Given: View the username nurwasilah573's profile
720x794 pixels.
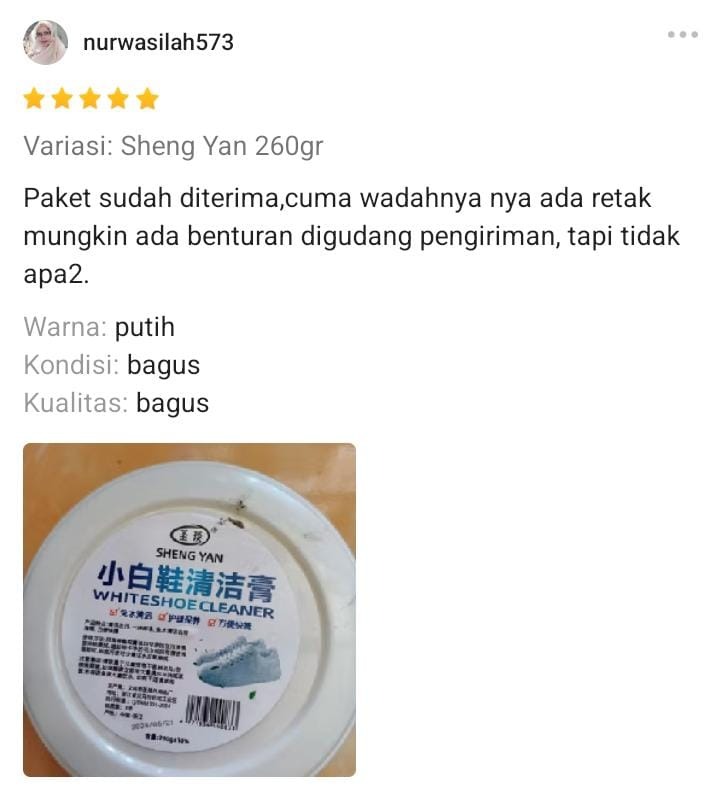Looking at the screenshot, I should pos(158,43).
